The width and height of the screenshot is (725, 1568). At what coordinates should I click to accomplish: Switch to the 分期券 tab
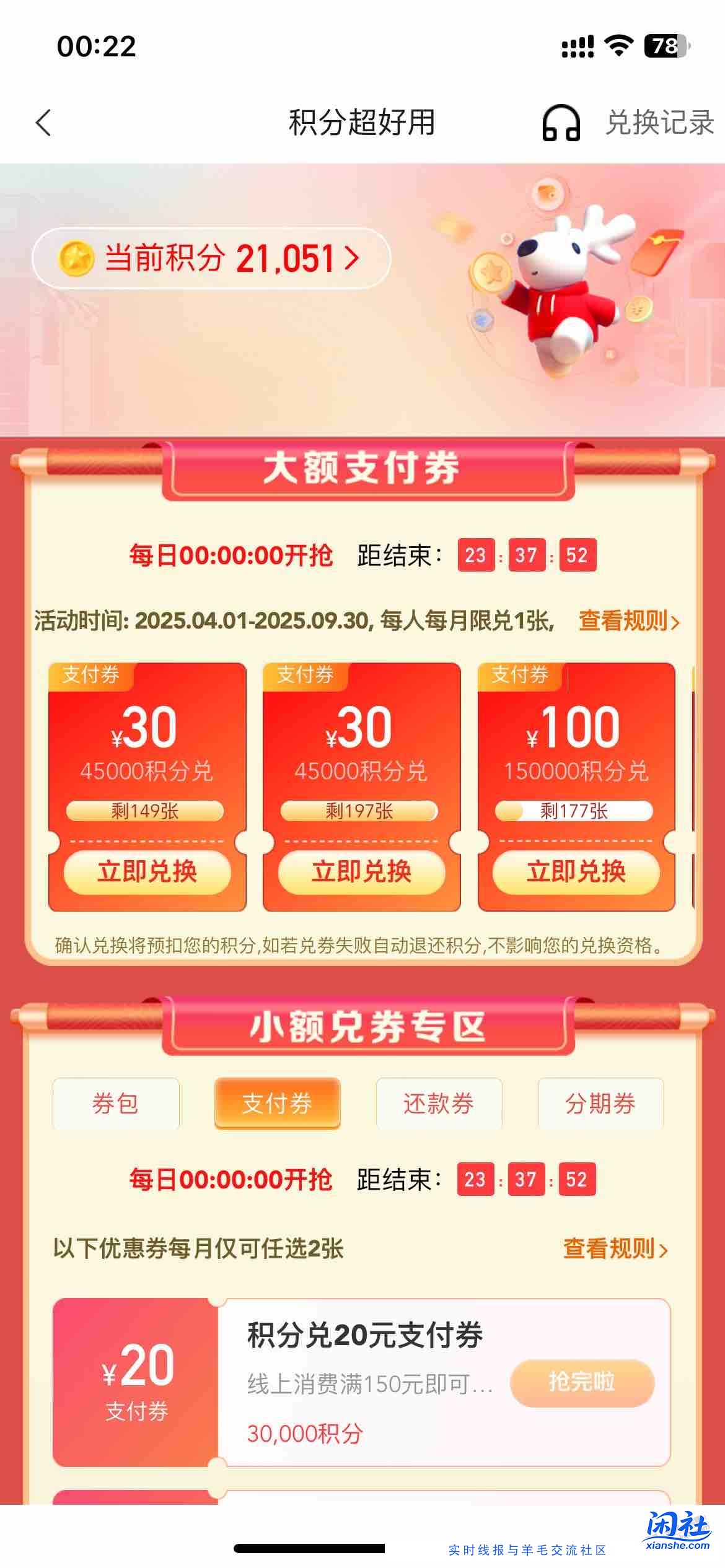click(x=600, y=1104)
